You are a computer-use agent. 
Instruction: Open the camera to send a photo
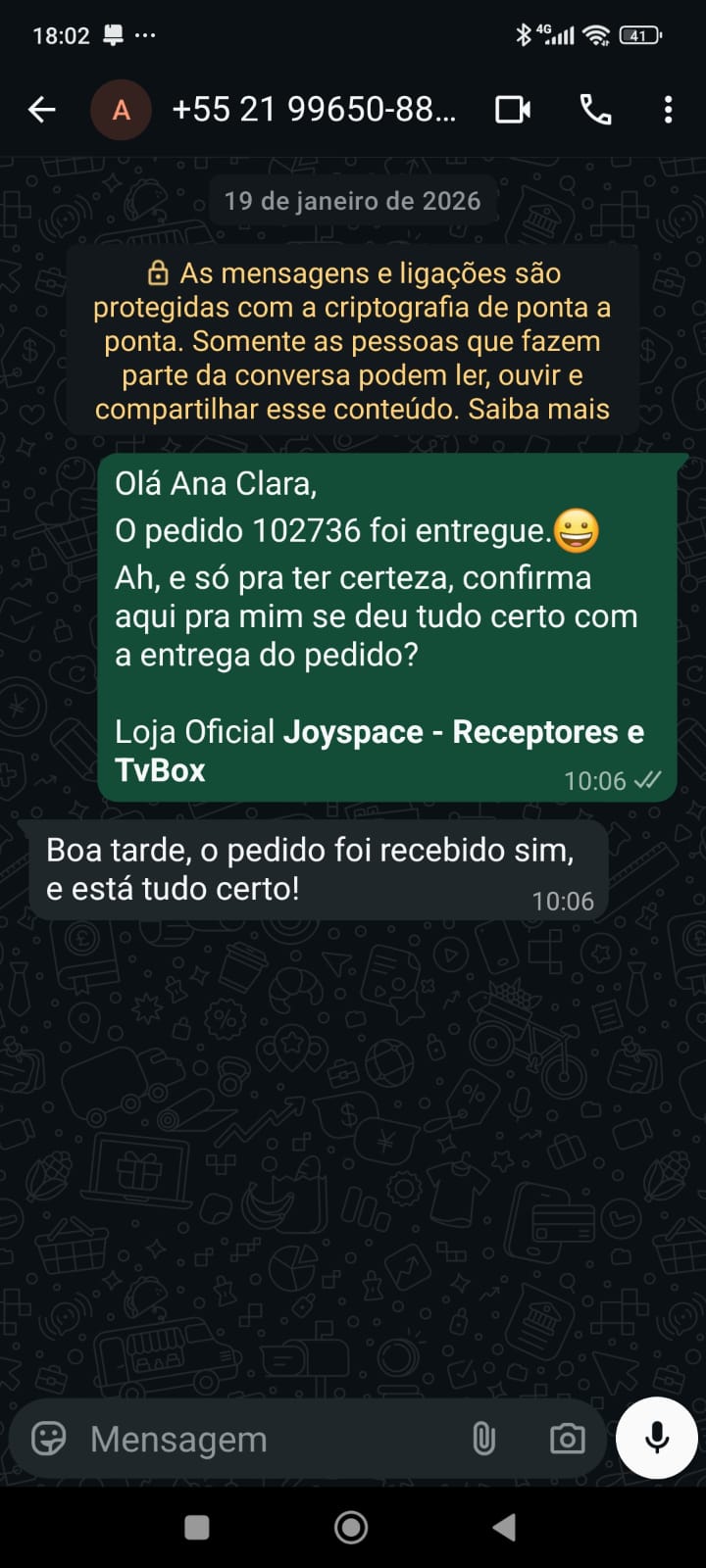pos(567,1439)
